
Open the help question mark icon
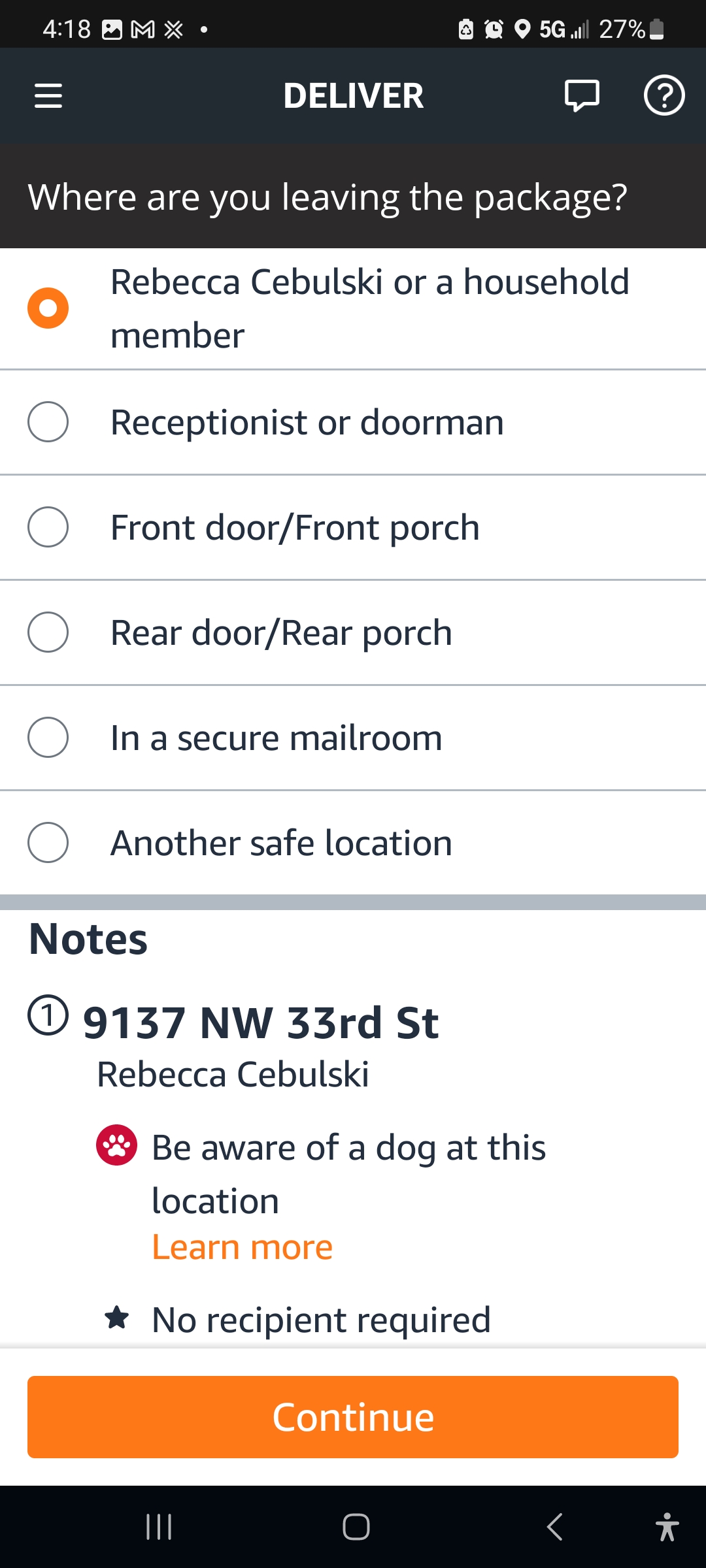pyautogui.click(x=664, y=96)
